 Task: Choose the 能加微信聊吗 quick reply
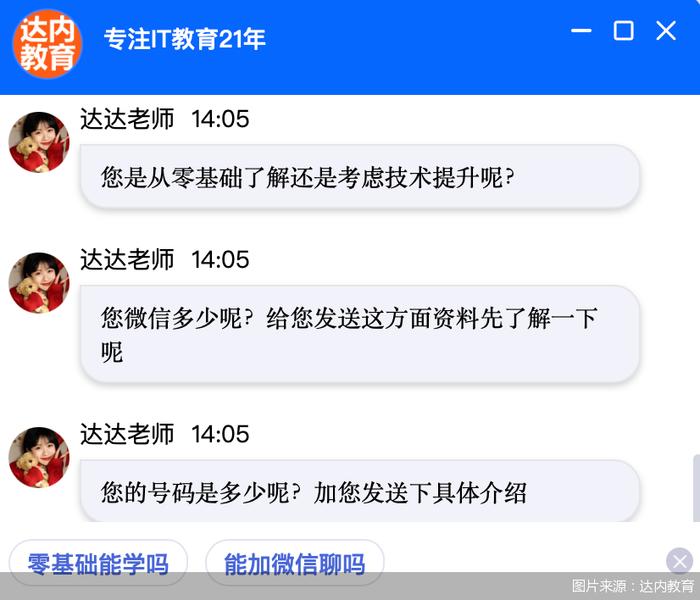pyautogui.click(x=294, y=563)
